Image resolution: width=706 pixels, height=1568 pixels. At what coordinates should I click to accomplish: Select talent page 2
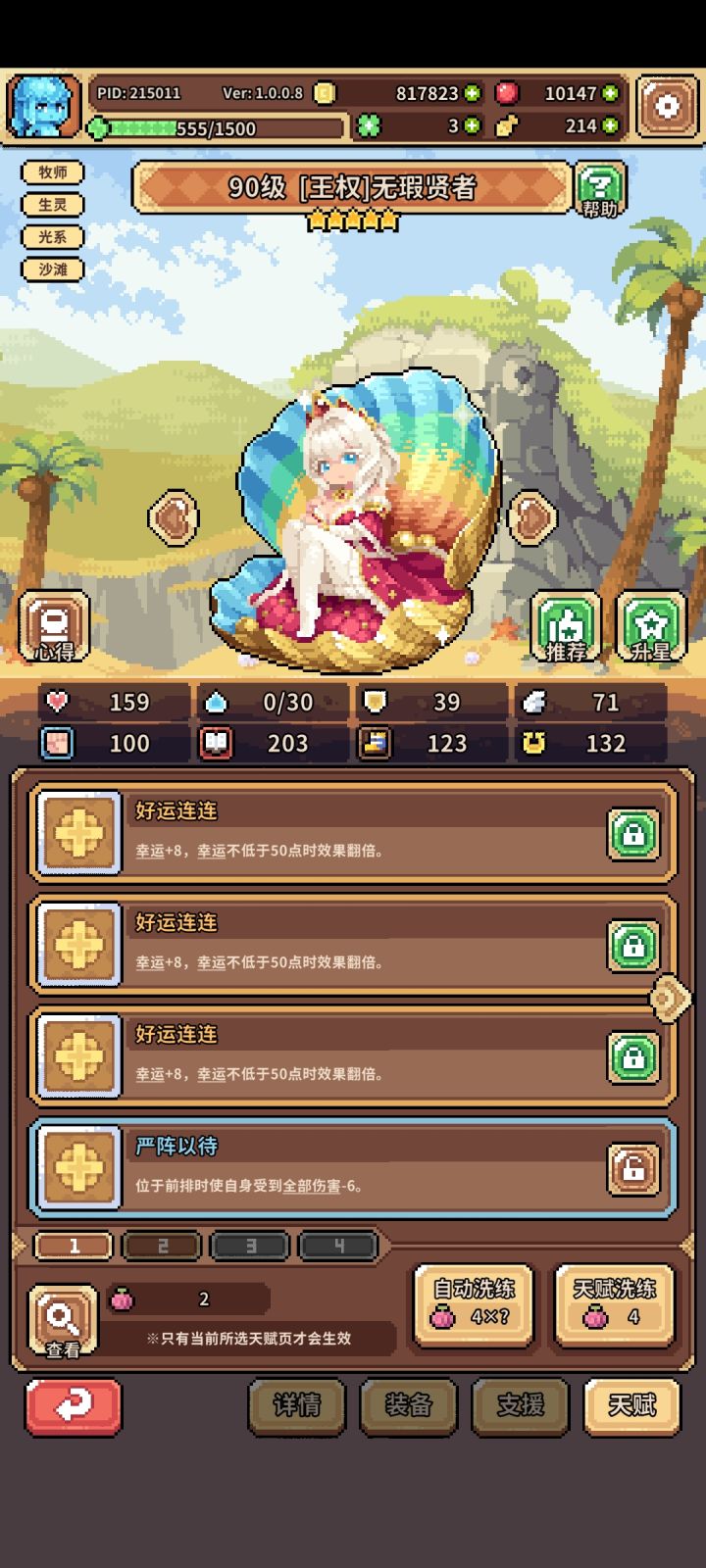(x=162, y=1245)
